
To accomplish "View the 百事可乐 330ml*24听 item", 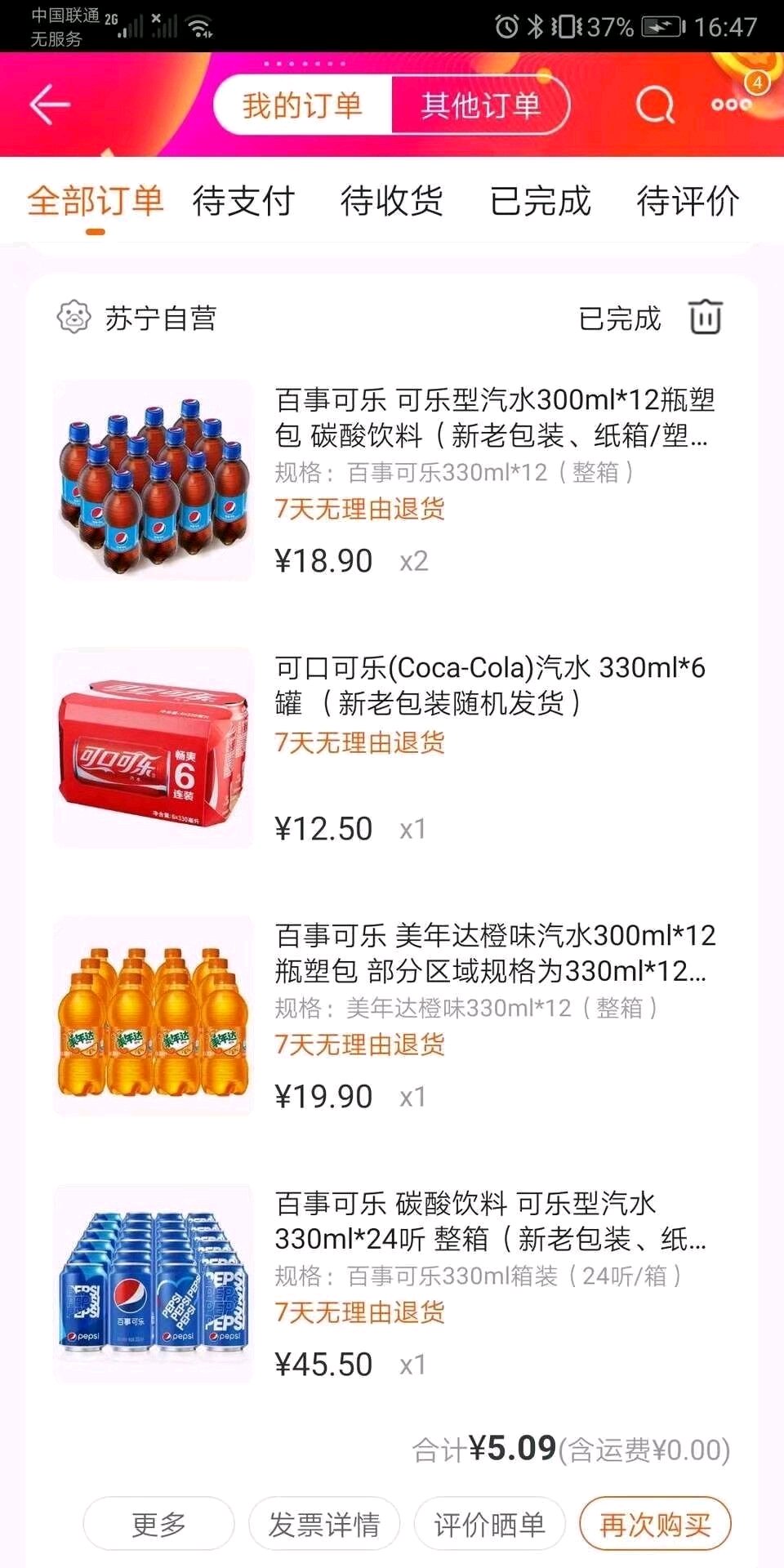I will point(490,1220).
